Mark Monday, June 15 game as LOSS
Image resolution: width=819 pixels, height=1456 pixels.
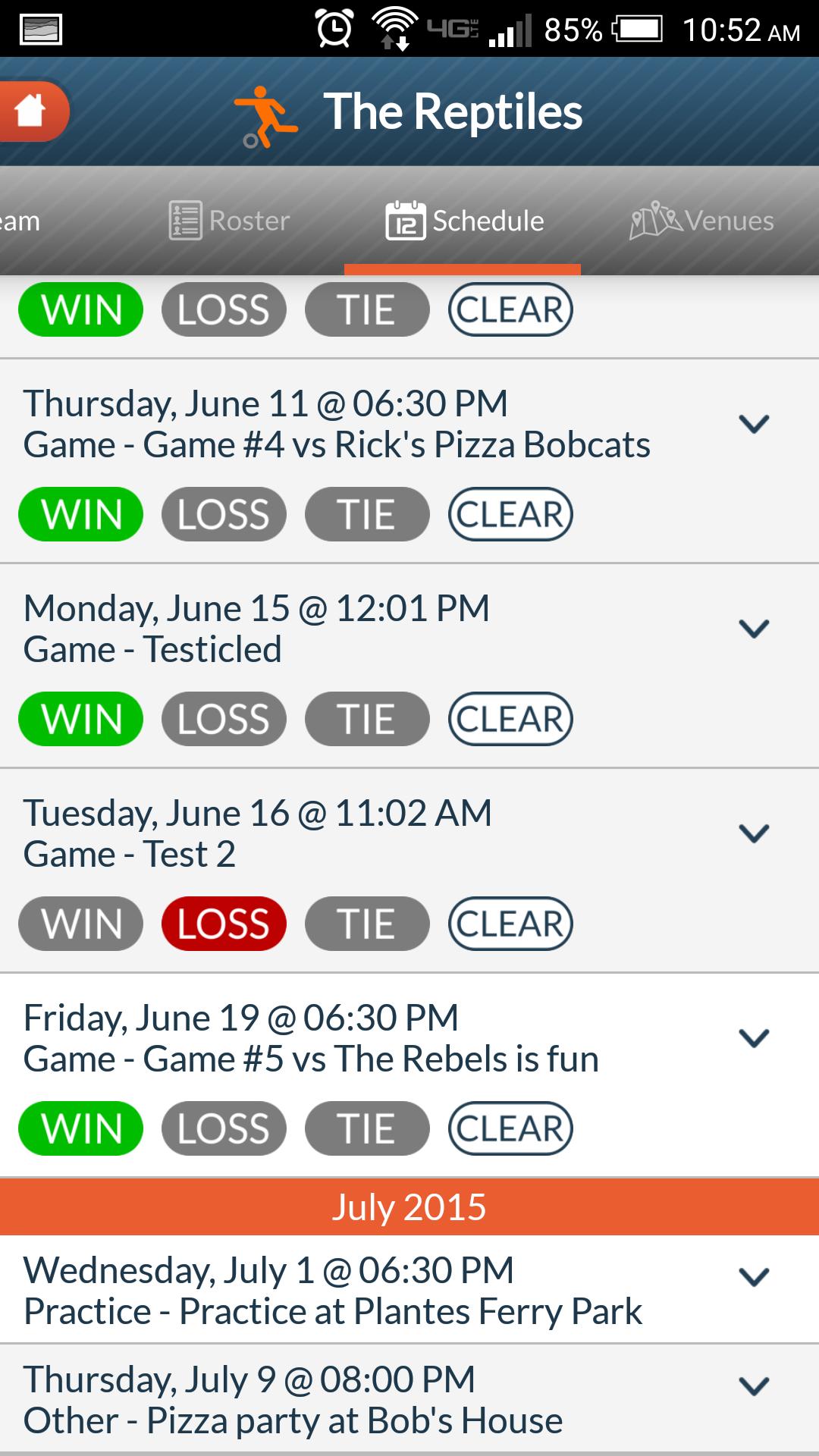coord(224,719)
